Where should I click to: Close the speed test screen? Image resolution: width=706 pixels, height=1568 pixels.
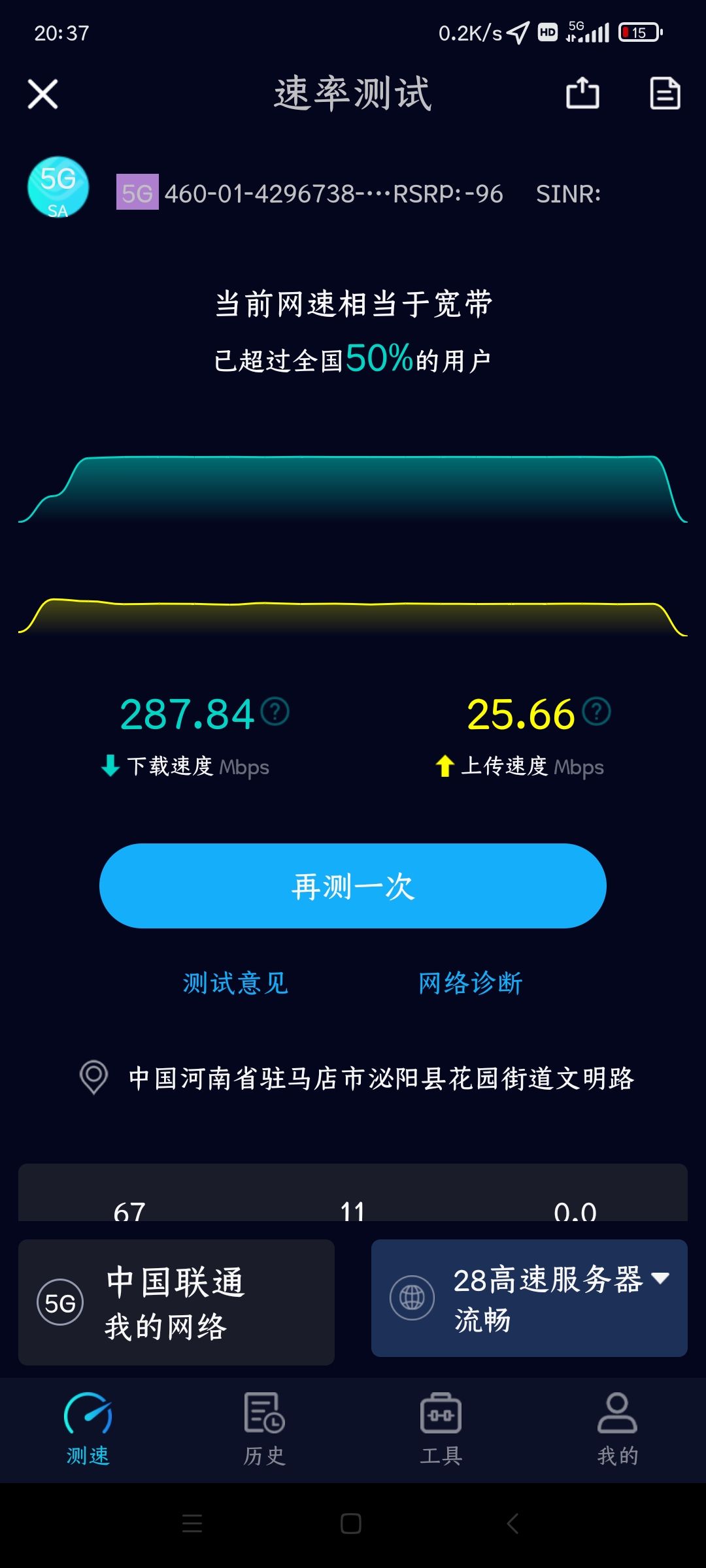pos(43,94)
